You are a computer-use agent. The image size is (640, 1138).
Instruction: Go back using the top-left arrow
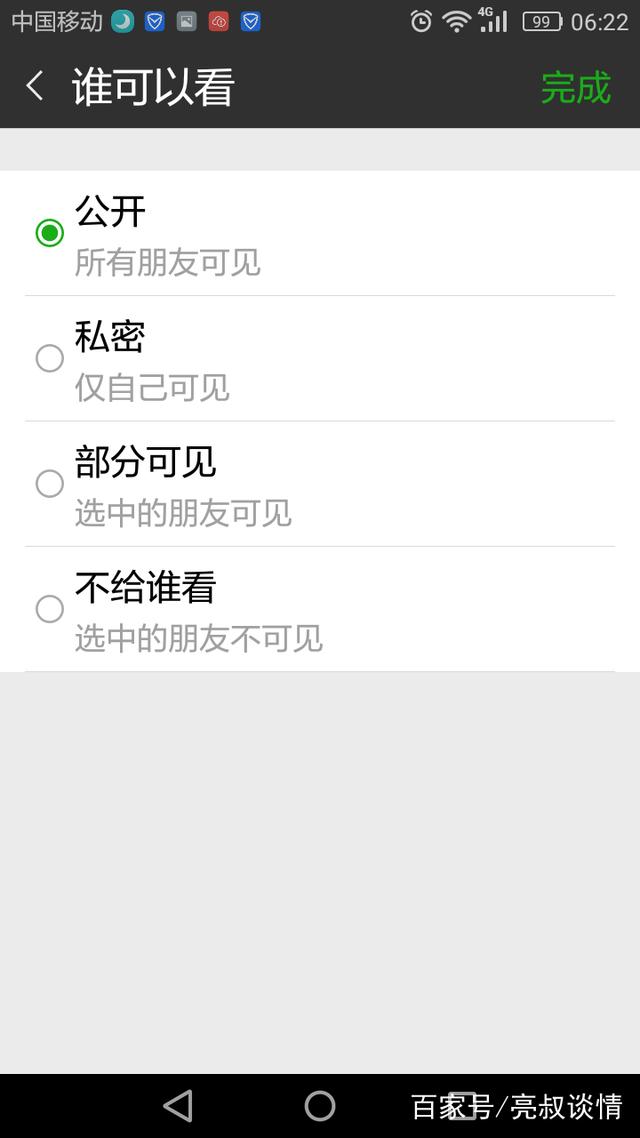(x=35, y=86)
